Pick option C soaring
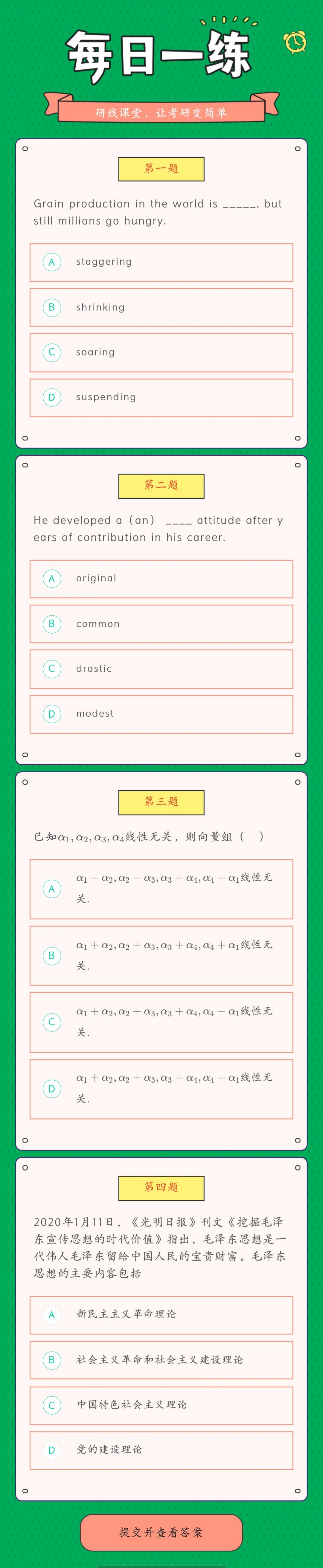Image resolution: width=323 pixels, height=1568 pixels. coord(161,353)
